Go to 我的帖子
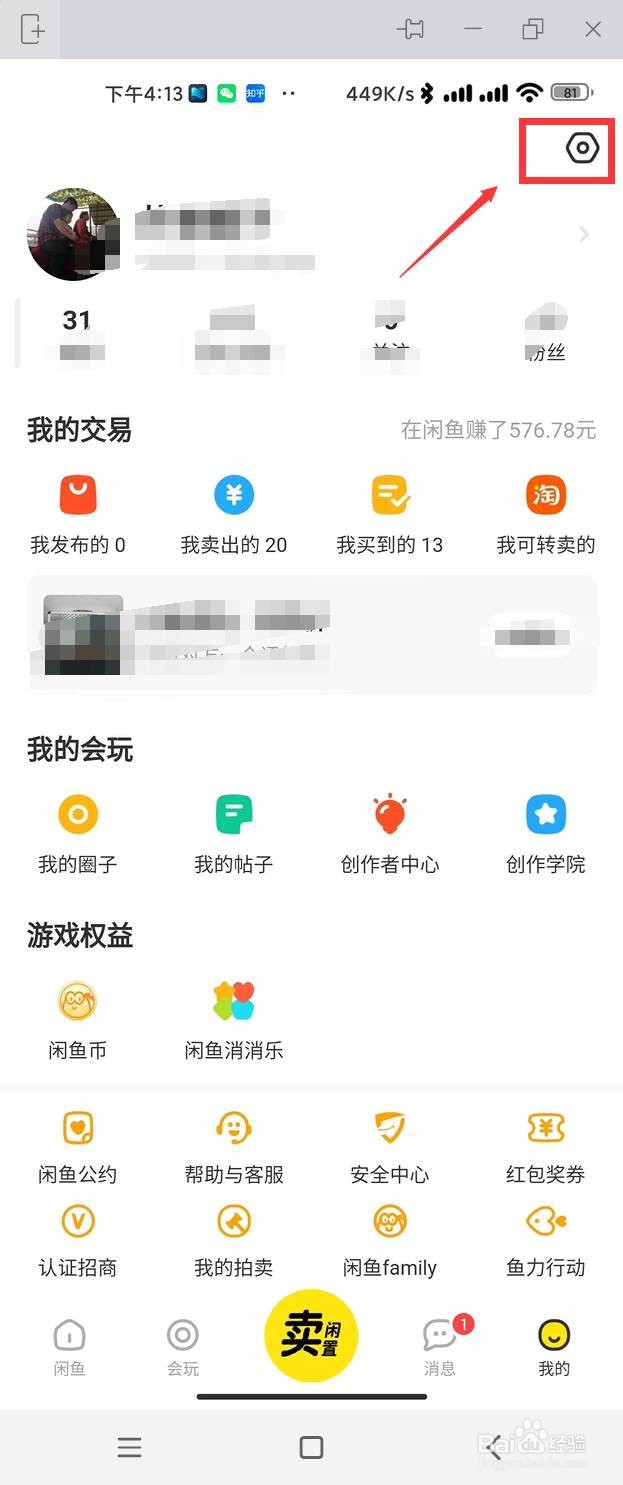623x1485 pixels. [234, 834]
